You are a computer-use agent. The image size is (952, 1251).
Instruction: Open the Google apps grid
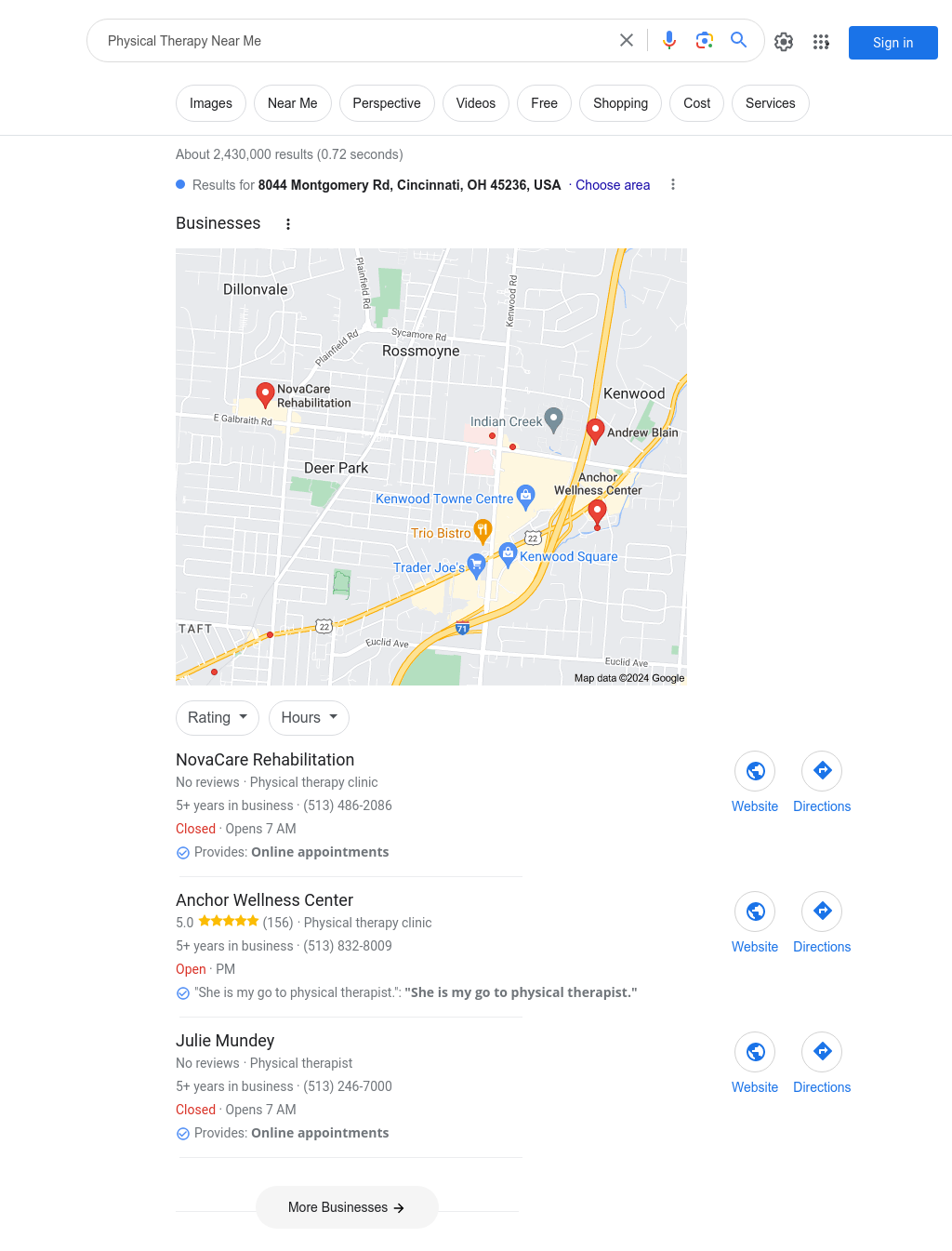tap(821, 42)
